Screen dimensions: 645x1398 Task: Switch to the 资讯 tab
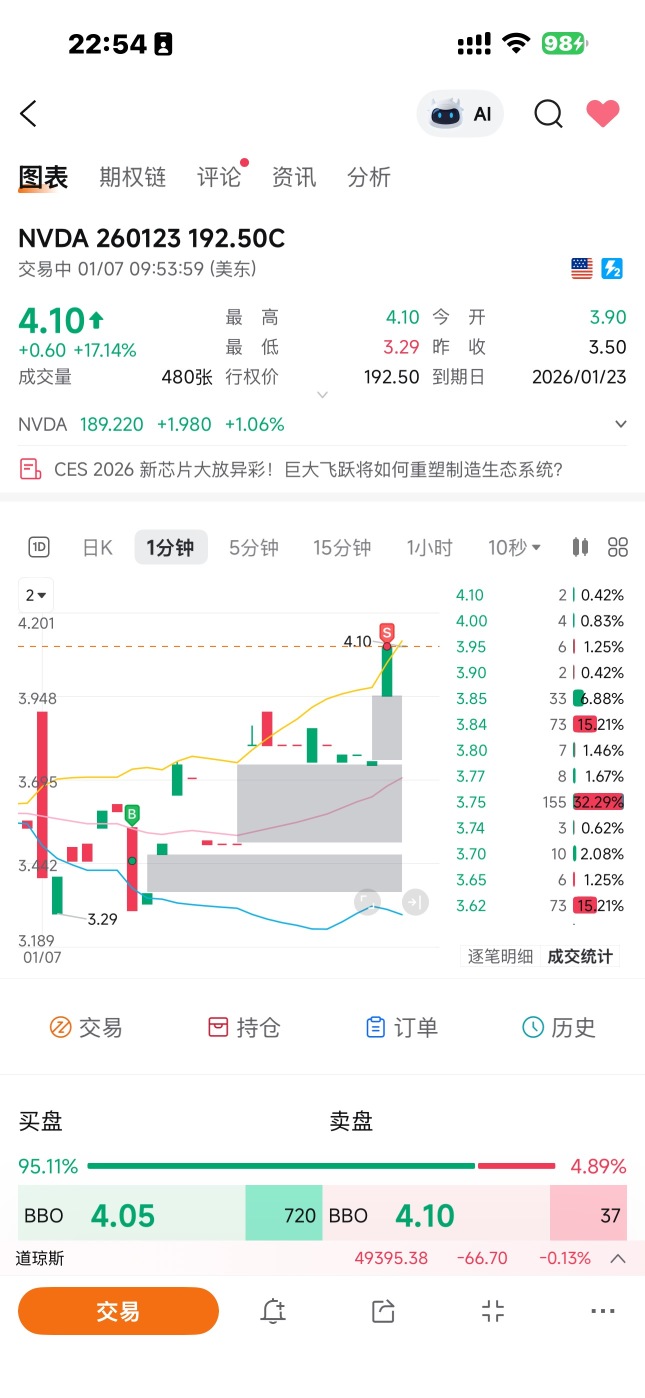[294, 177]
